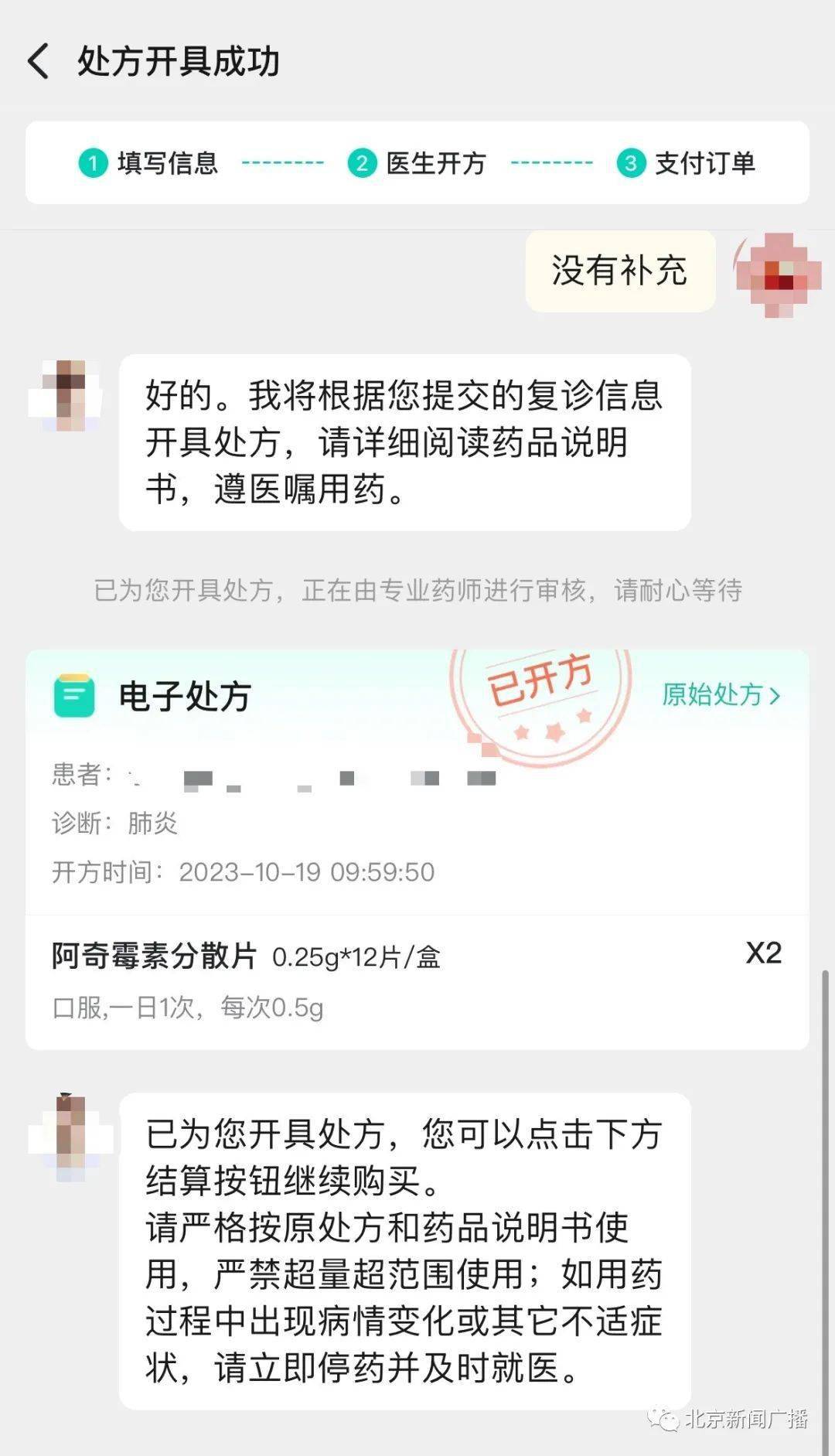Select the 填写信息 step label

tap(167, 163)
